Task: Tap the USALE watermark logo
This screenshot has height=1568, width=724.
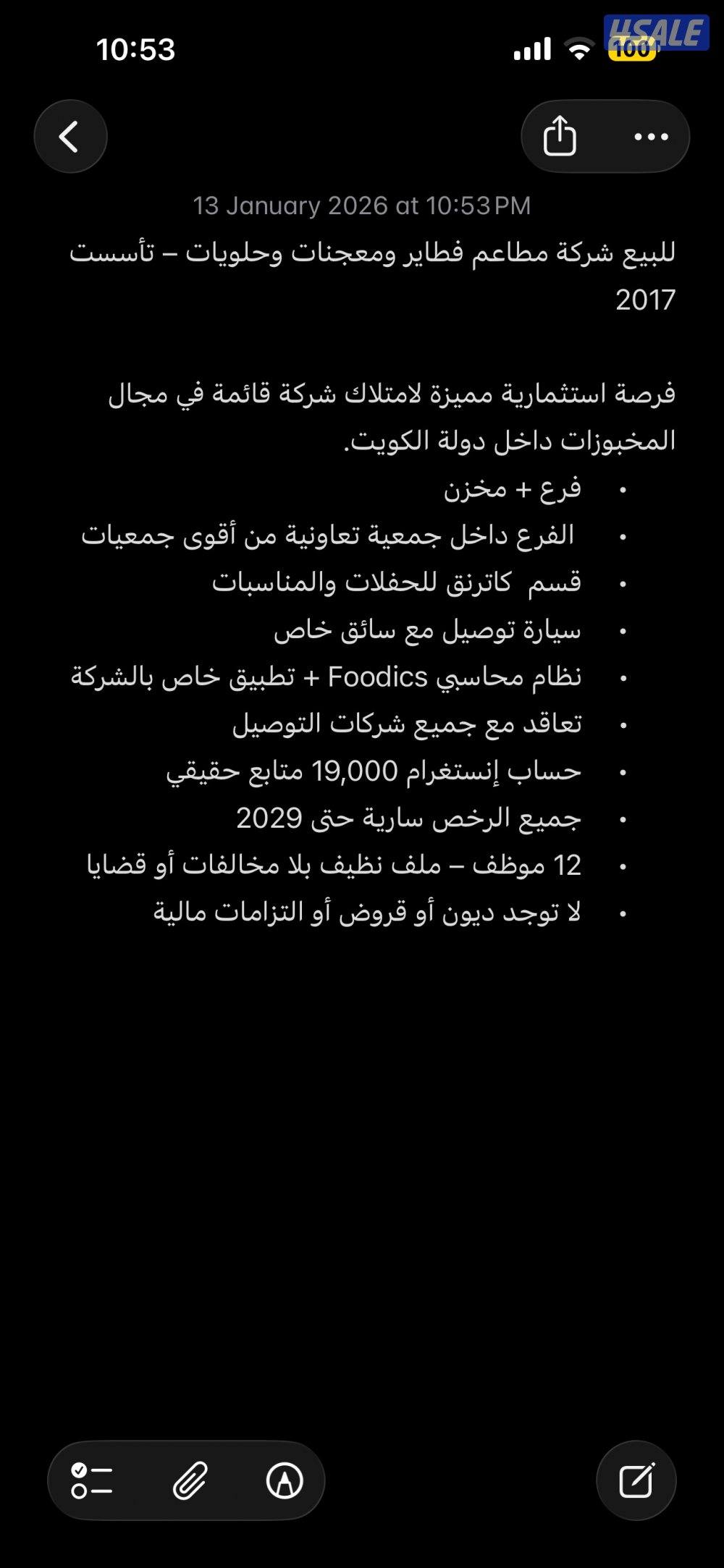Action: [x=655, y=30]
